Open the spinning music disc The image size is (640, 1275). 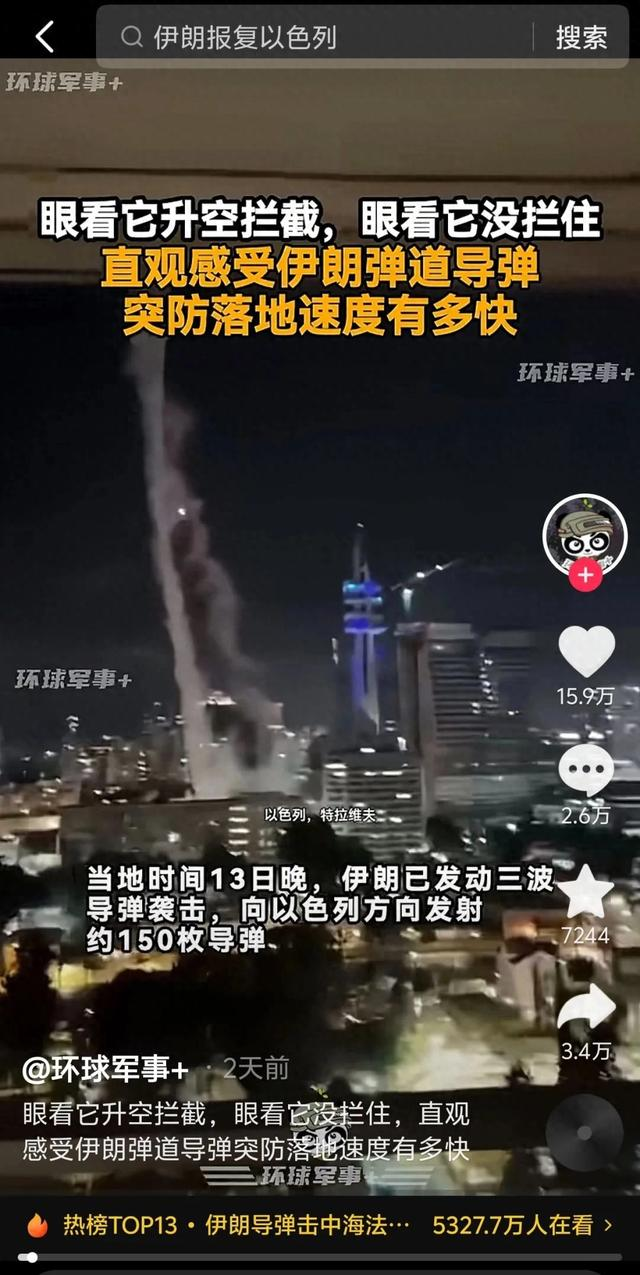point(585,1133)
